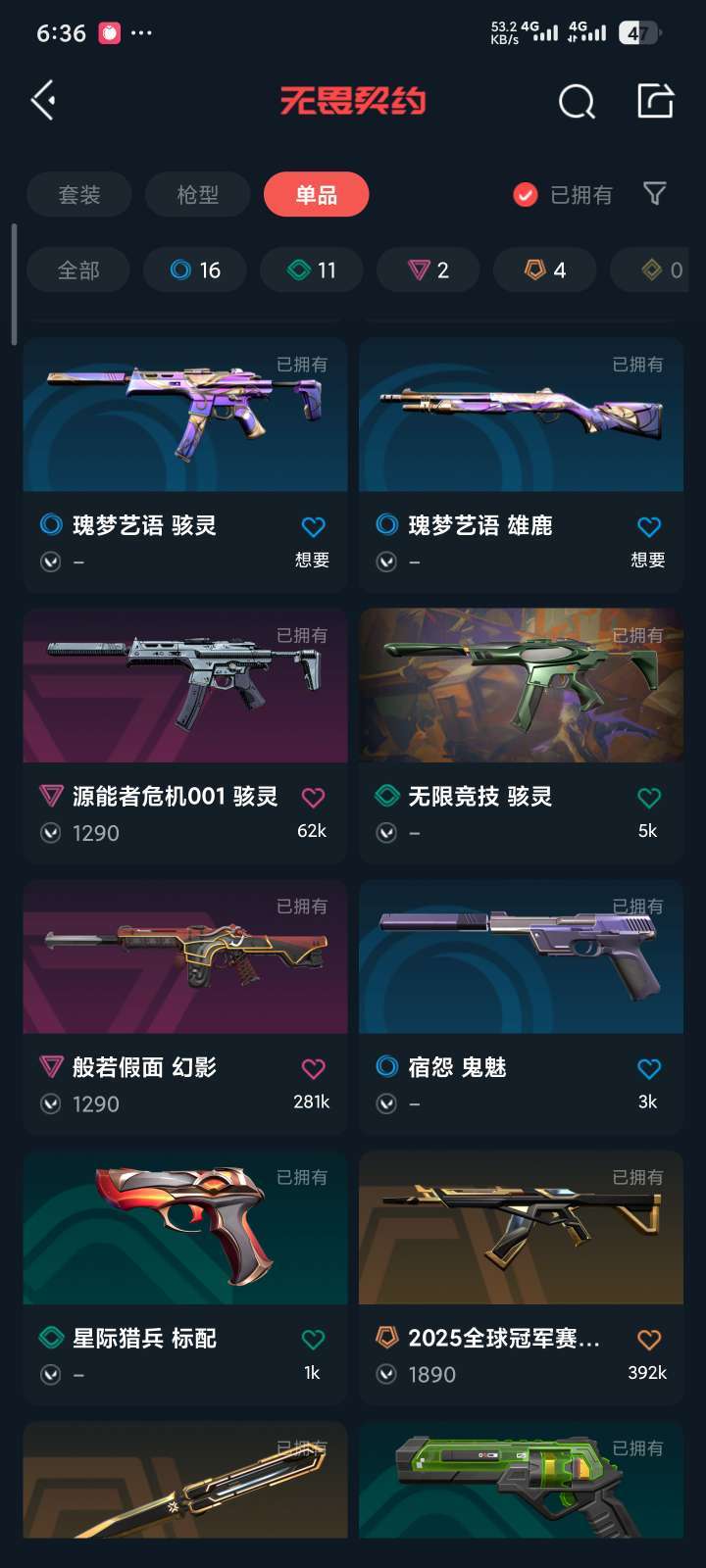Open the filter funnel icon
This screenshot has width=706, height=1568.
[654, 193]
